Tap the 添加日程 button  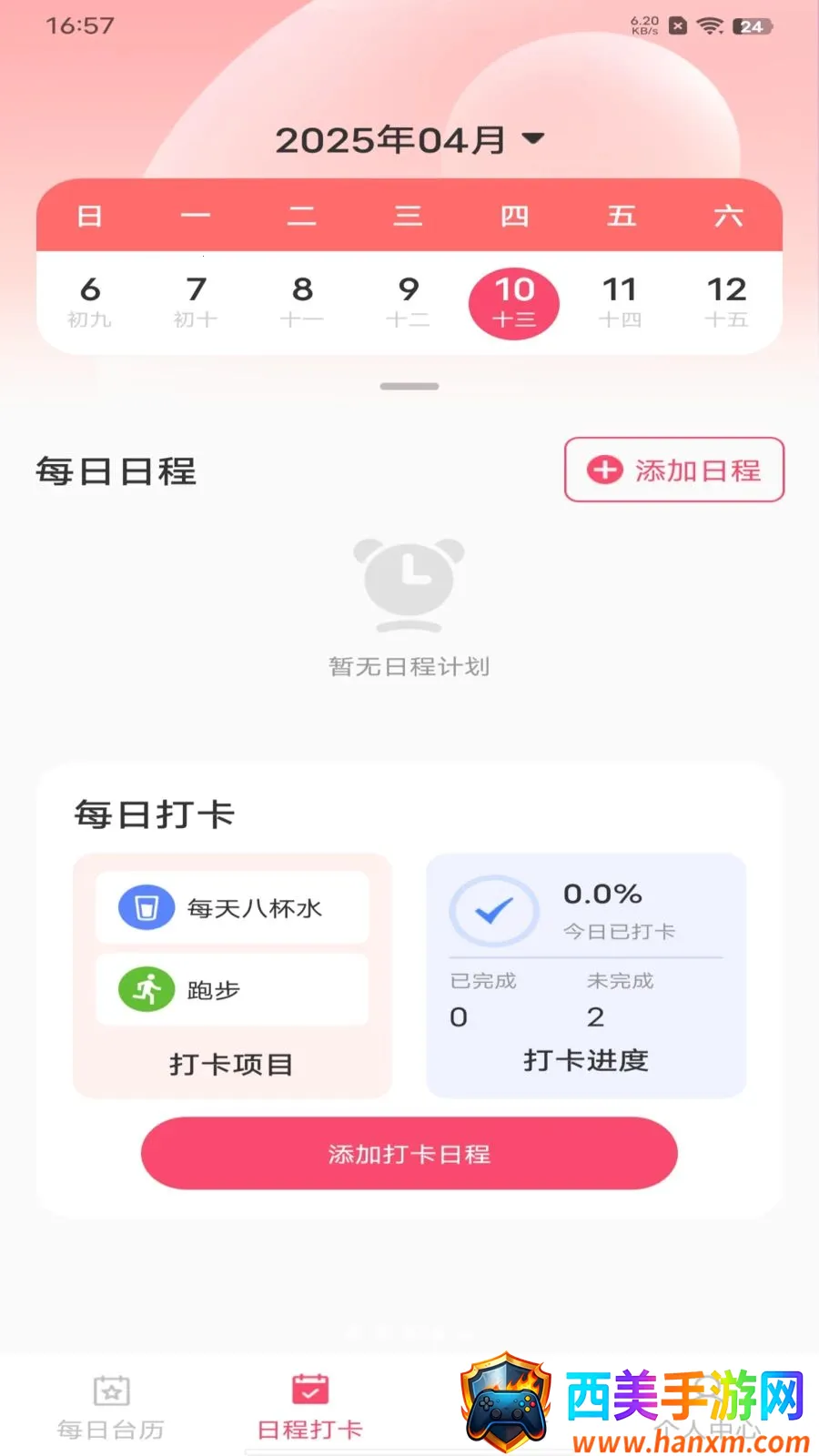pos(674,470)
